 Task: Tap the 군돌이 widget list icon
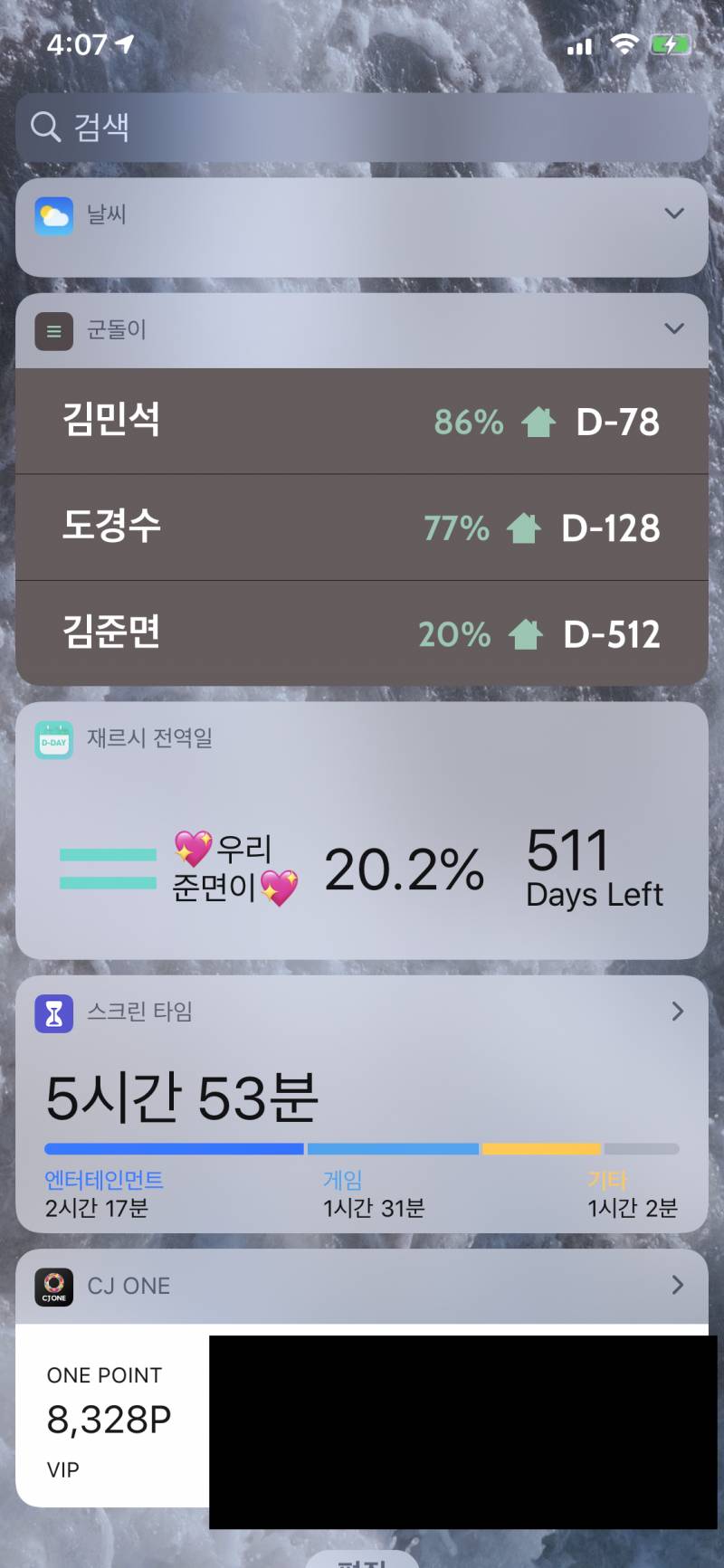click(53, 331)
